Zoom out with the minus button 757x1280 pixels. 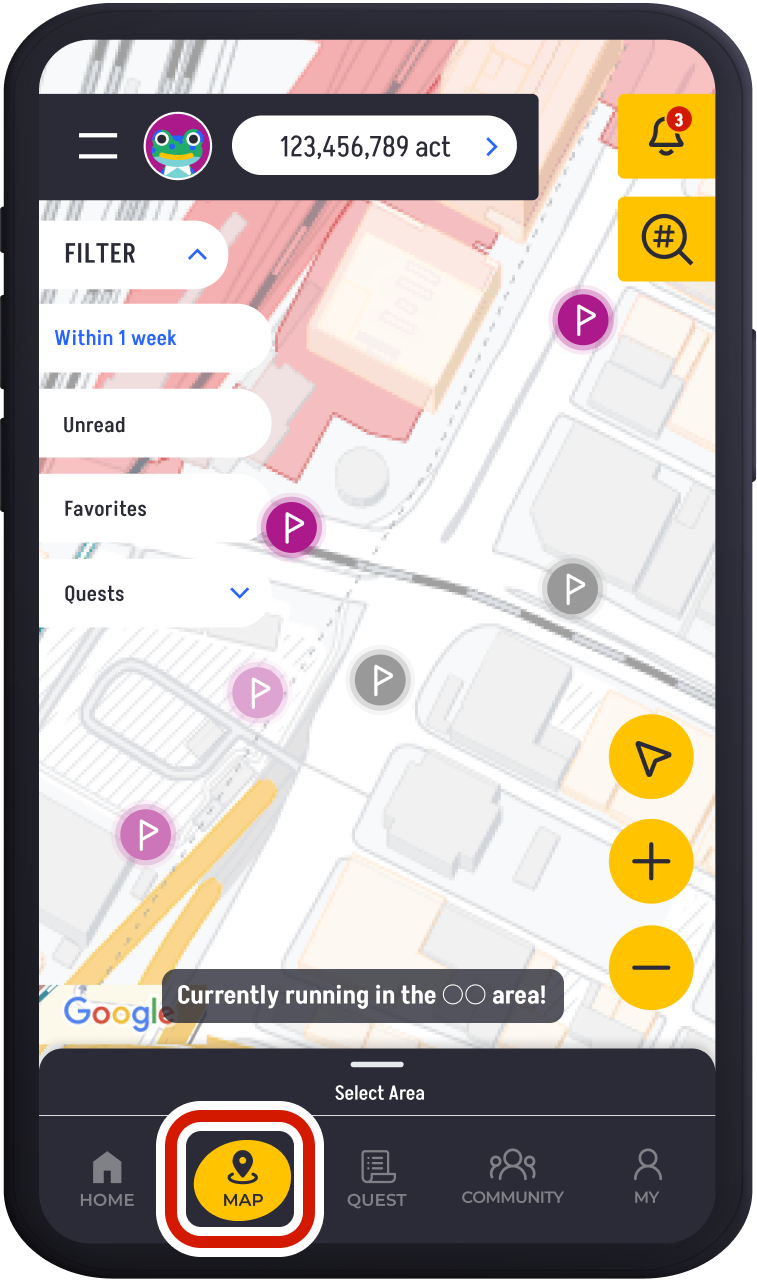click(x=651, y=967)
